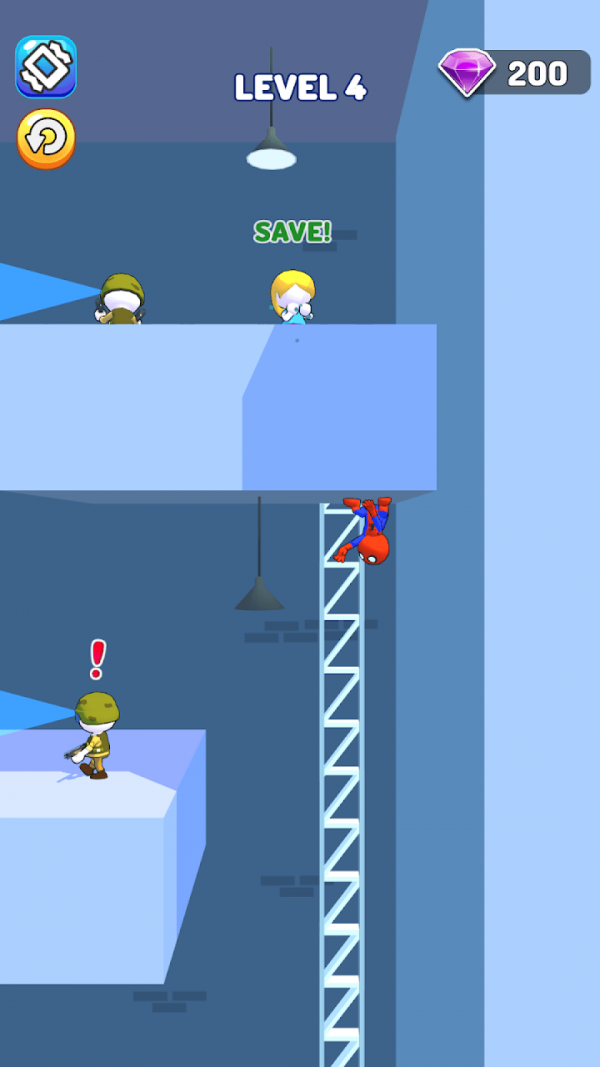Screen dimensions: 600x1067
Task: Tap the blonde hostage to save her
Action: 293,298
